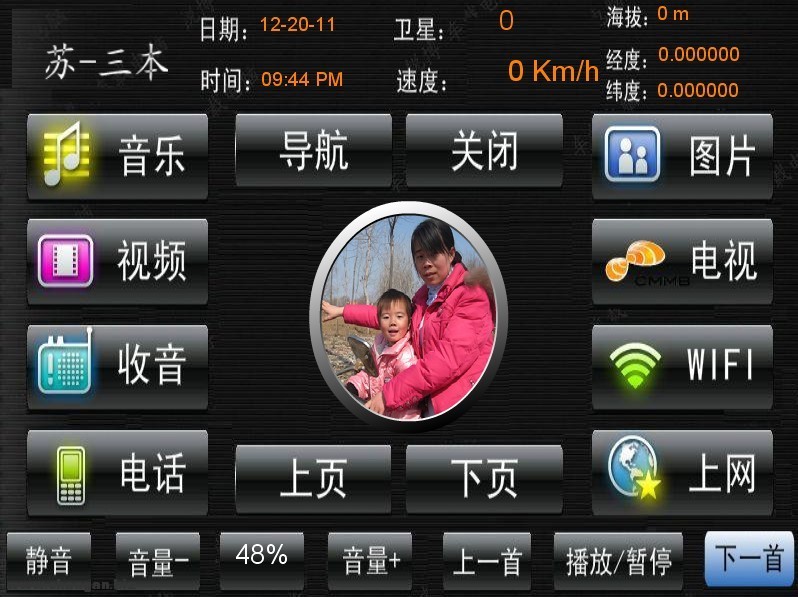Open the 图片 pictures gallery

682,156
